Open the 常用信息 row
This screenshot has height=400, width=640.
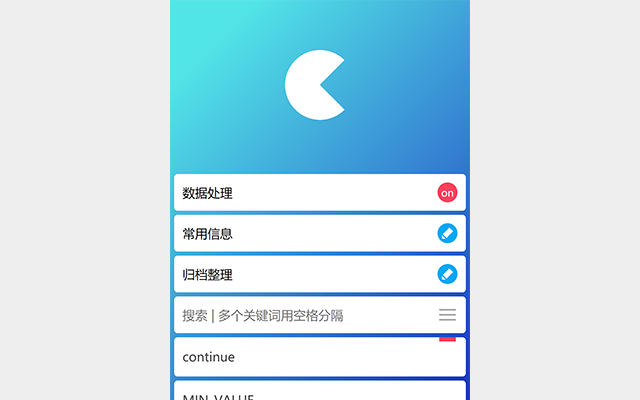(290, 233)
